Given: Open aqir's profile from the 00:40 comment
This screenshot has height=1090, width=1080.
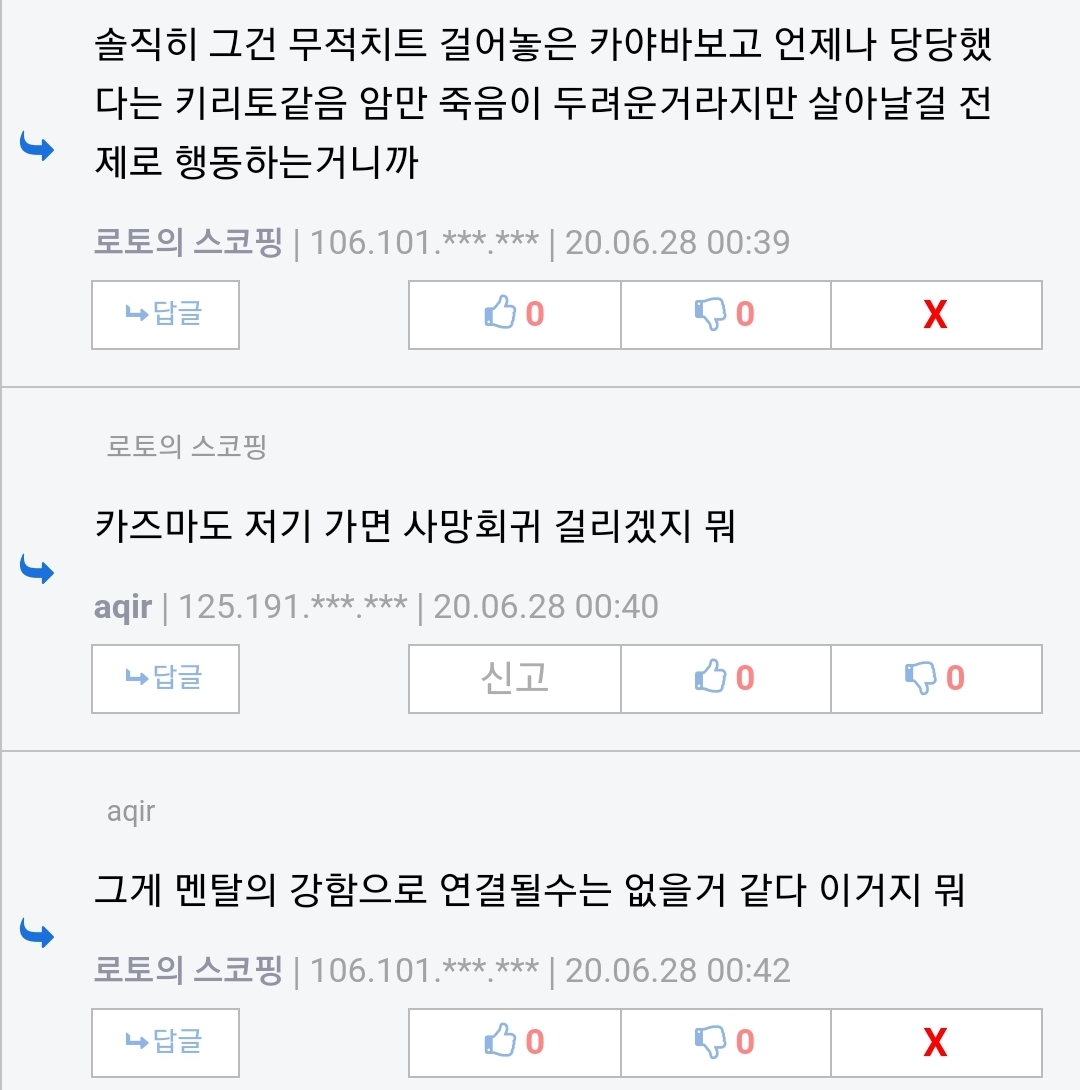Looking at the screenshot, I should tap(122, 606).
